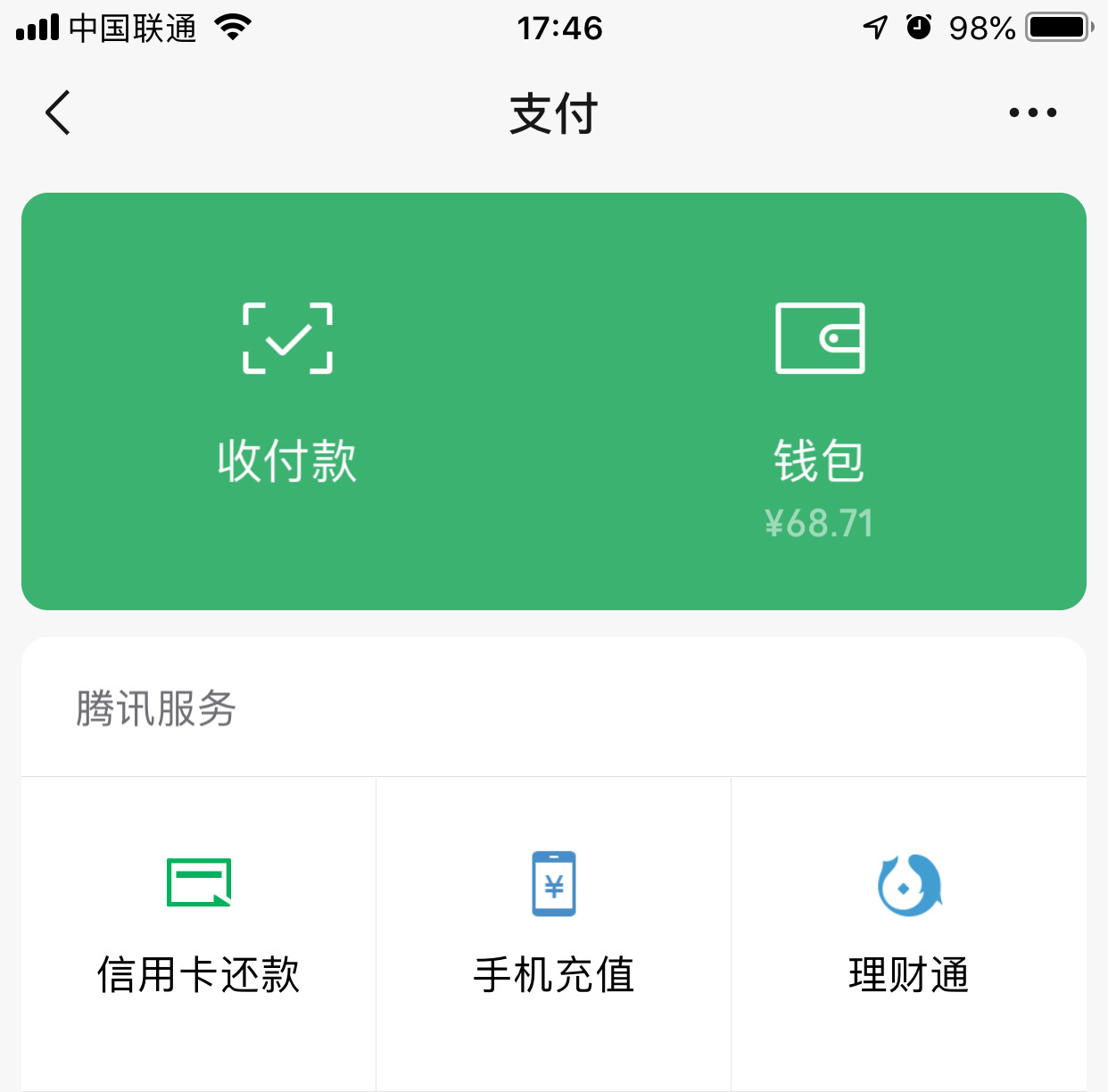1108x1092 pixels.
Task: Launch the 理财通 service
Action: pyautogui.click(x=909, y=928)
